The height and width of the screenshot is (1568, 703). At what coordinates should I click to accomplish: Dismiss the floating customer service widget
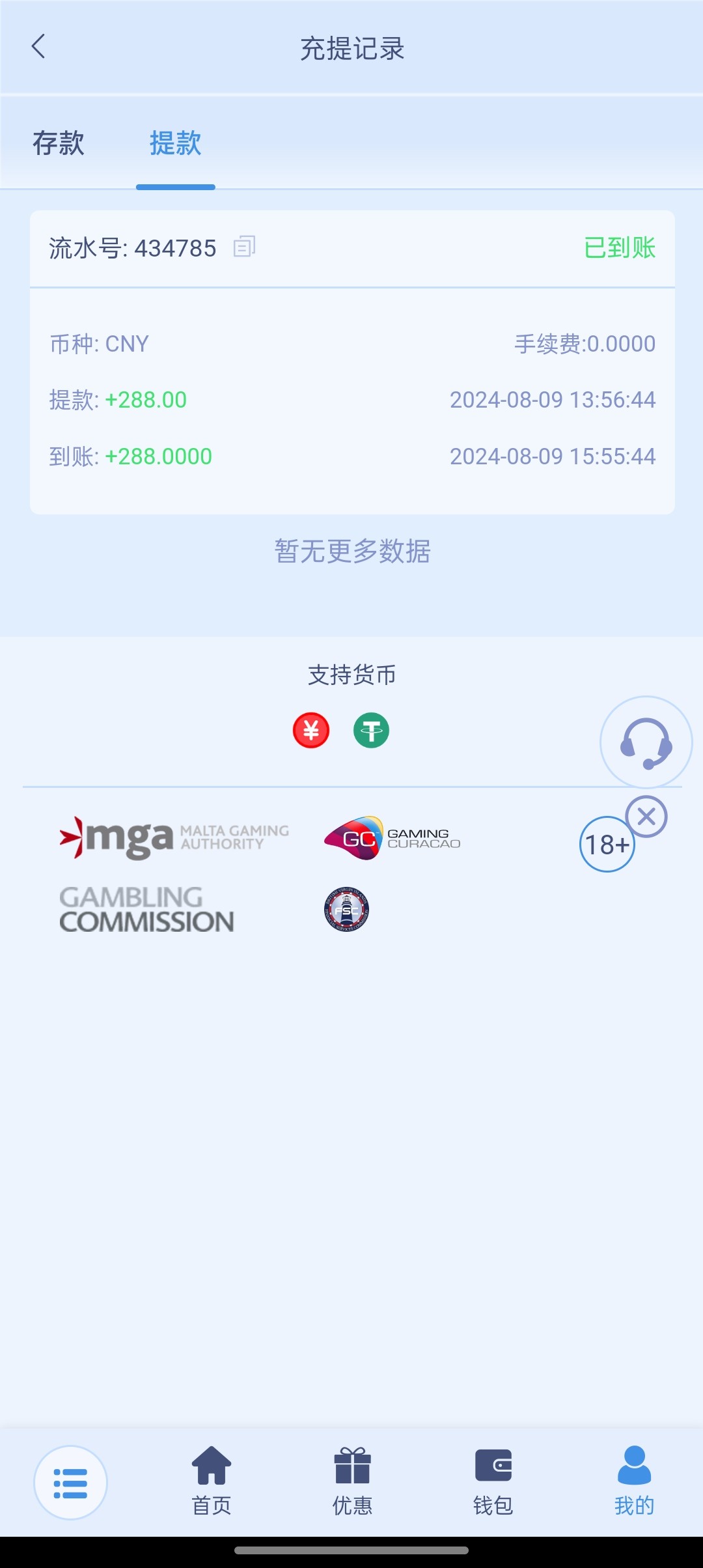coord(646,817)
